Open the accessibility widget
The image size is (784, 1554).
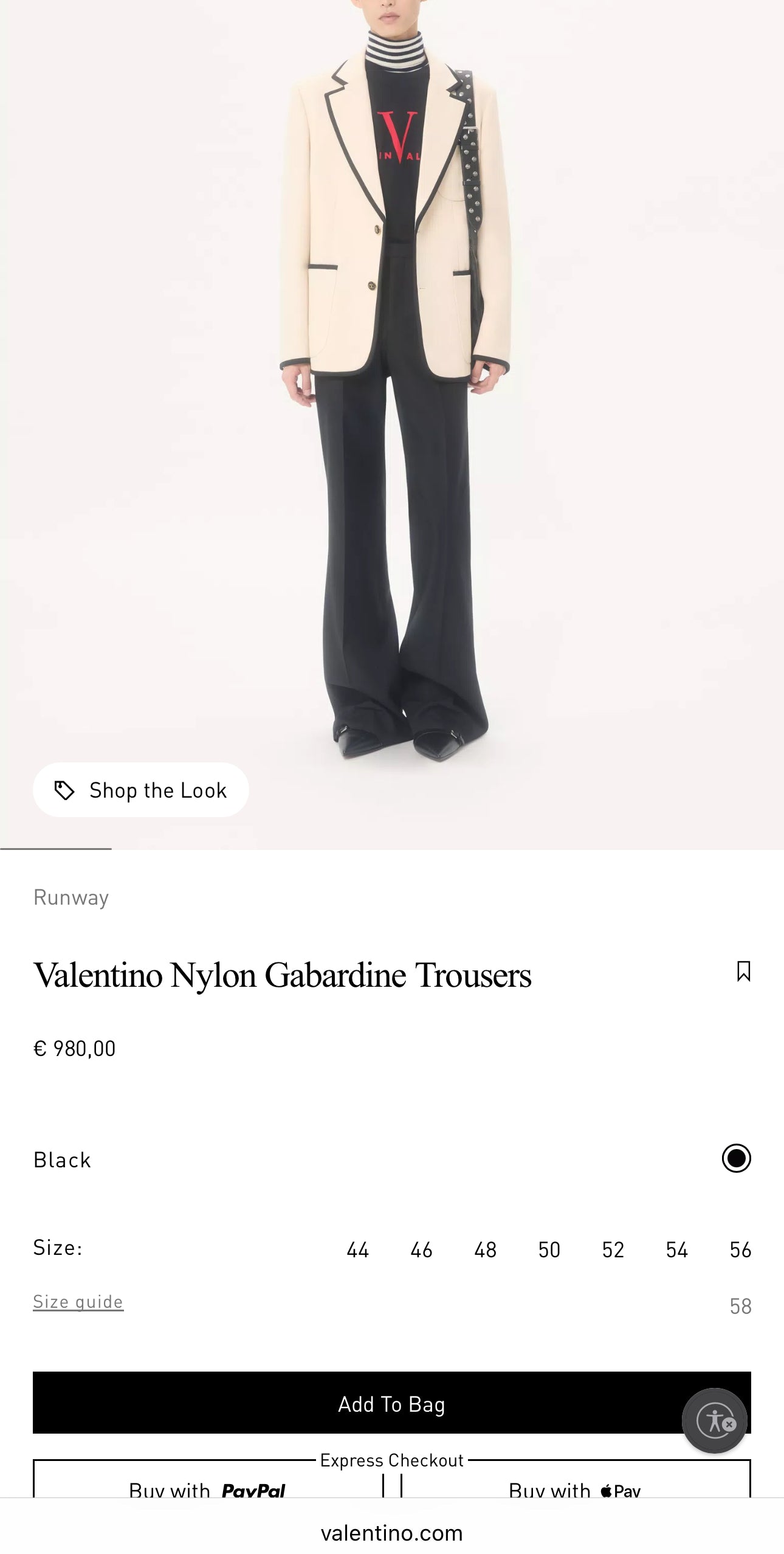pyautogui.click(x=714, y=1421)
